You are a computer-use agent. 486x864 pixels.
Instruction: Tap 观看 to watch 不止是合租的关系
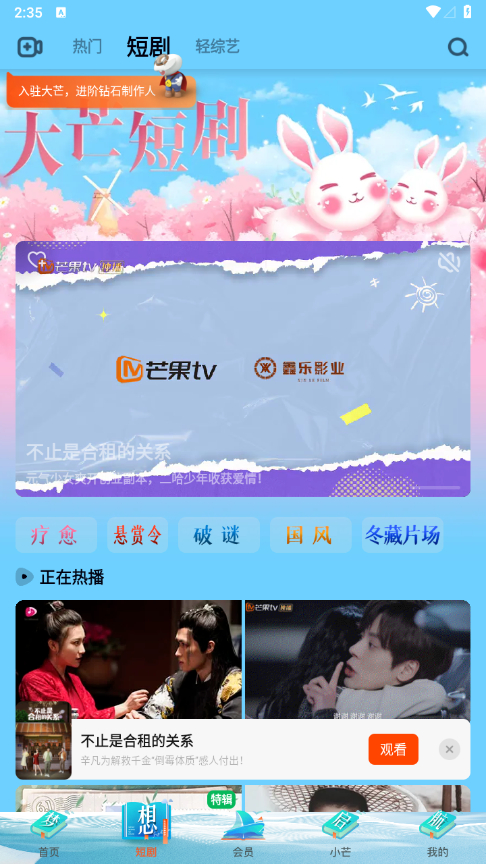[393, 749]
